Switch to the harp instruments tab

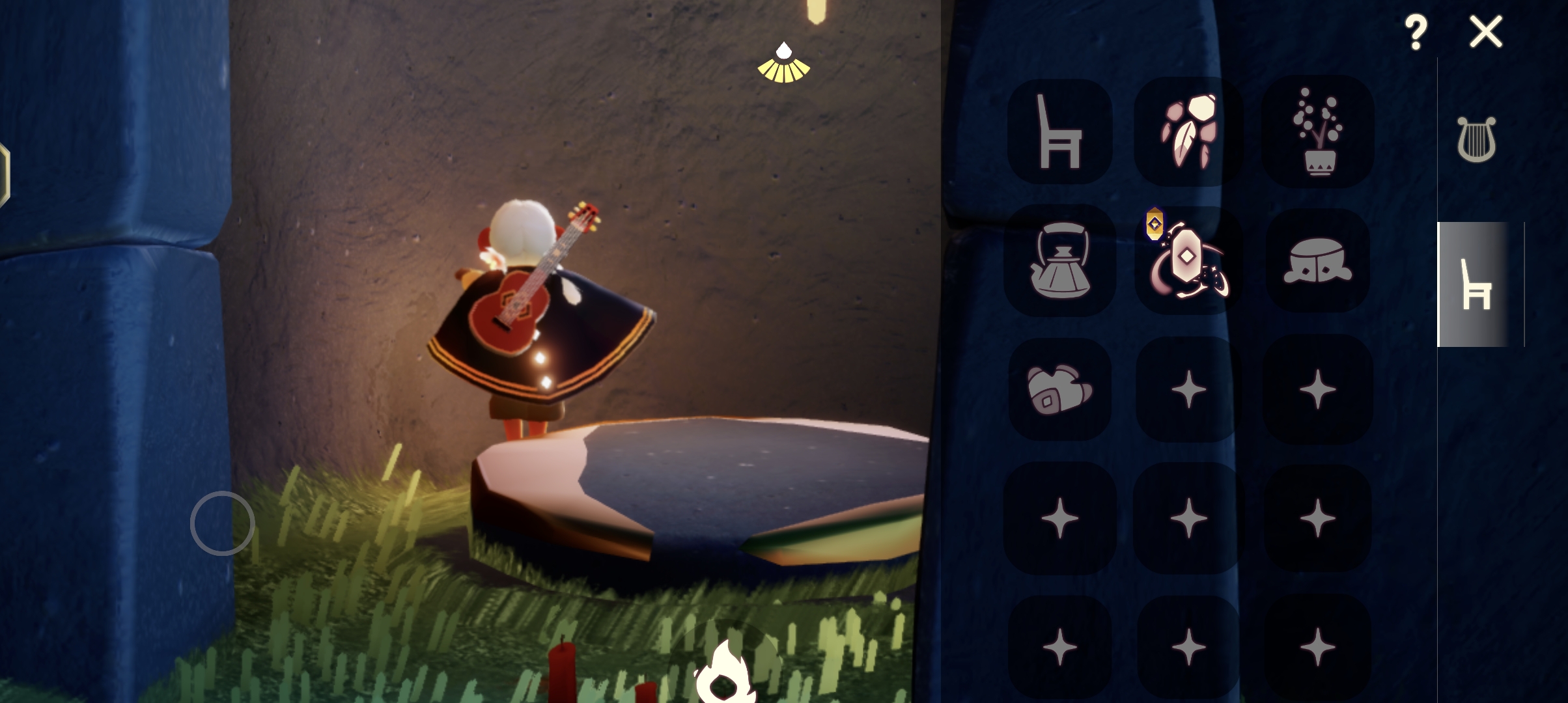coord(1476,139)
